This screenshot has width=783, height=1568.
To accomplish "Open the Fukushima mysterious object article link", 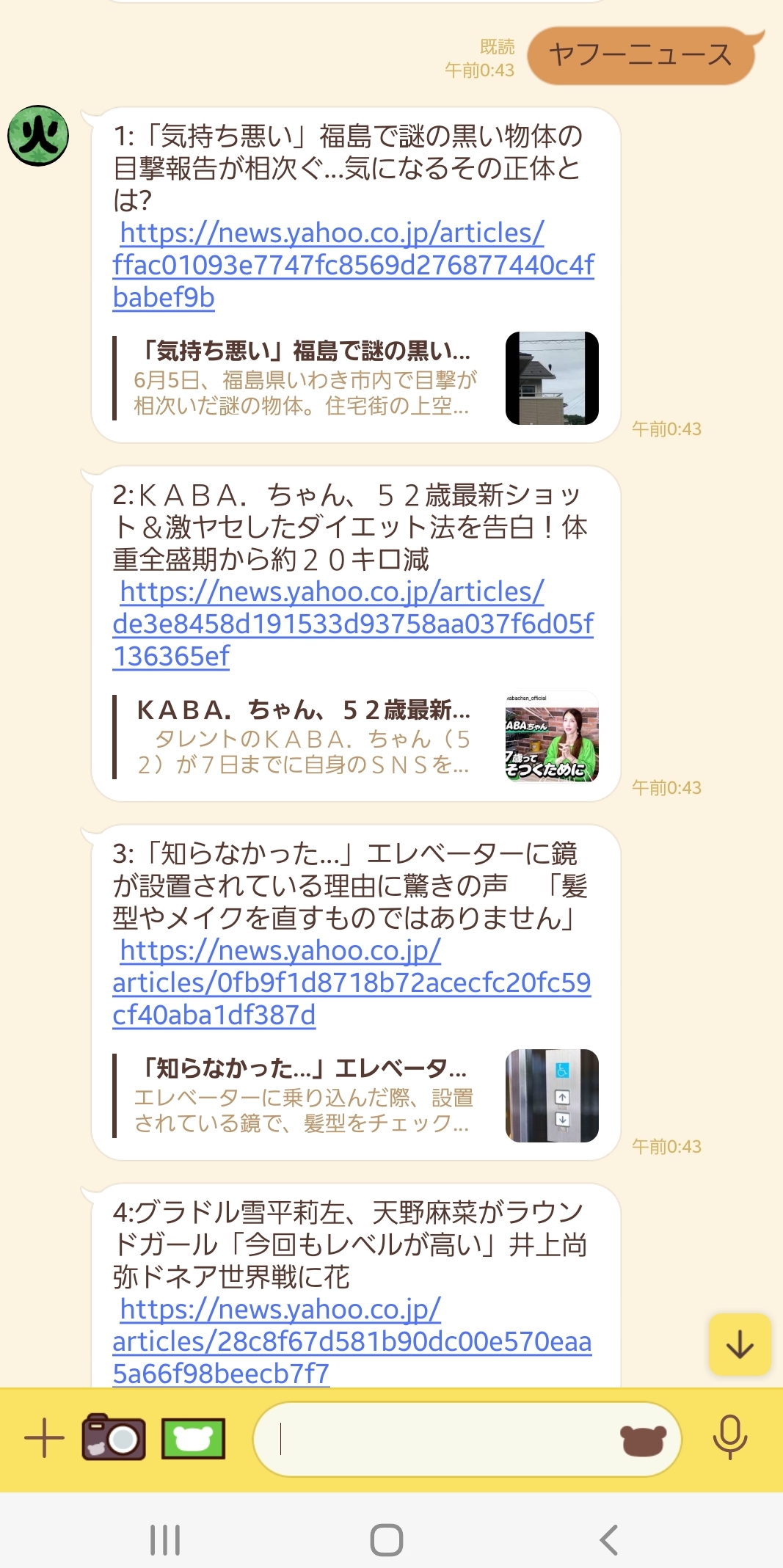I will click(352, 265).
